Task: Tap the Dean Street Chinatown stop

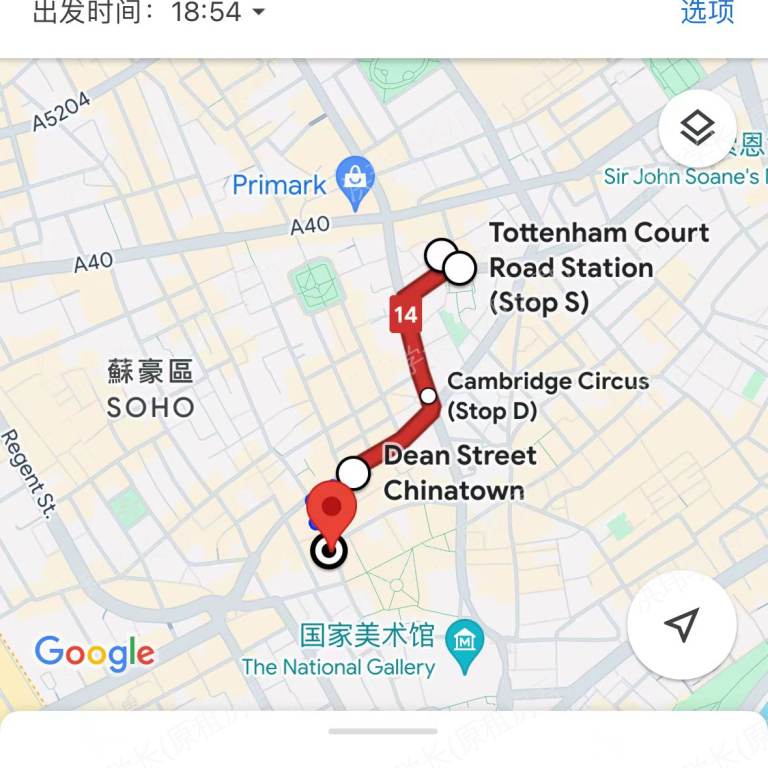Action: click(x=353, y=472)
